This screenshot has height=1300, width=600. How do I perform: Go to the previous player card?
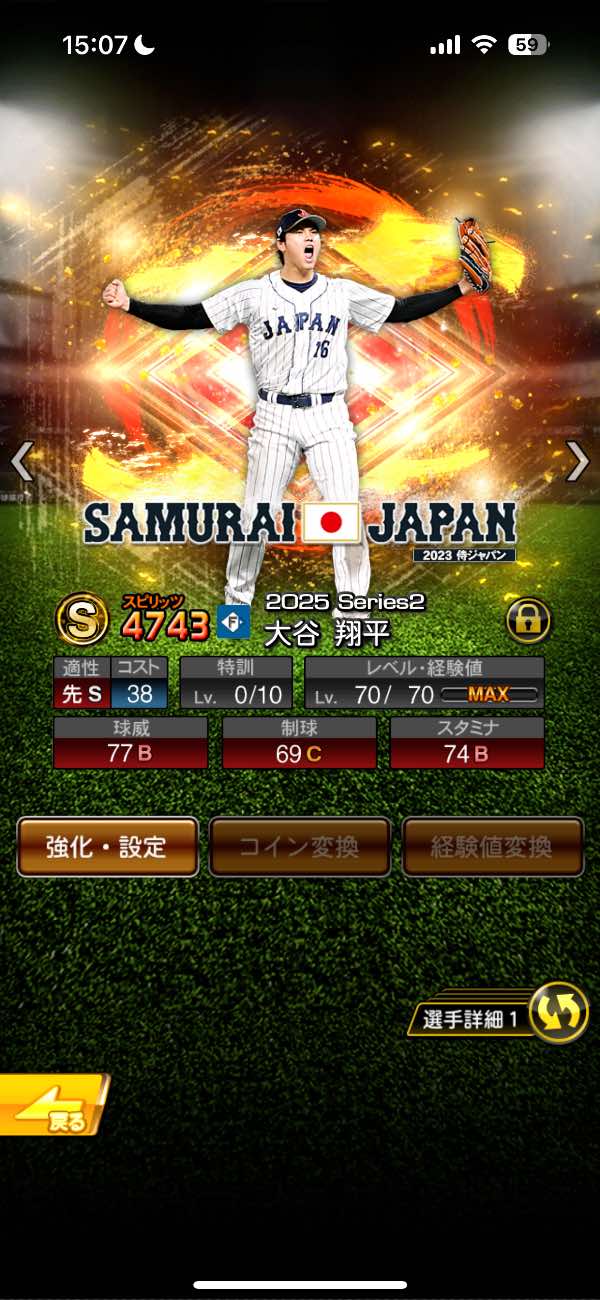[x=22, y=462]
